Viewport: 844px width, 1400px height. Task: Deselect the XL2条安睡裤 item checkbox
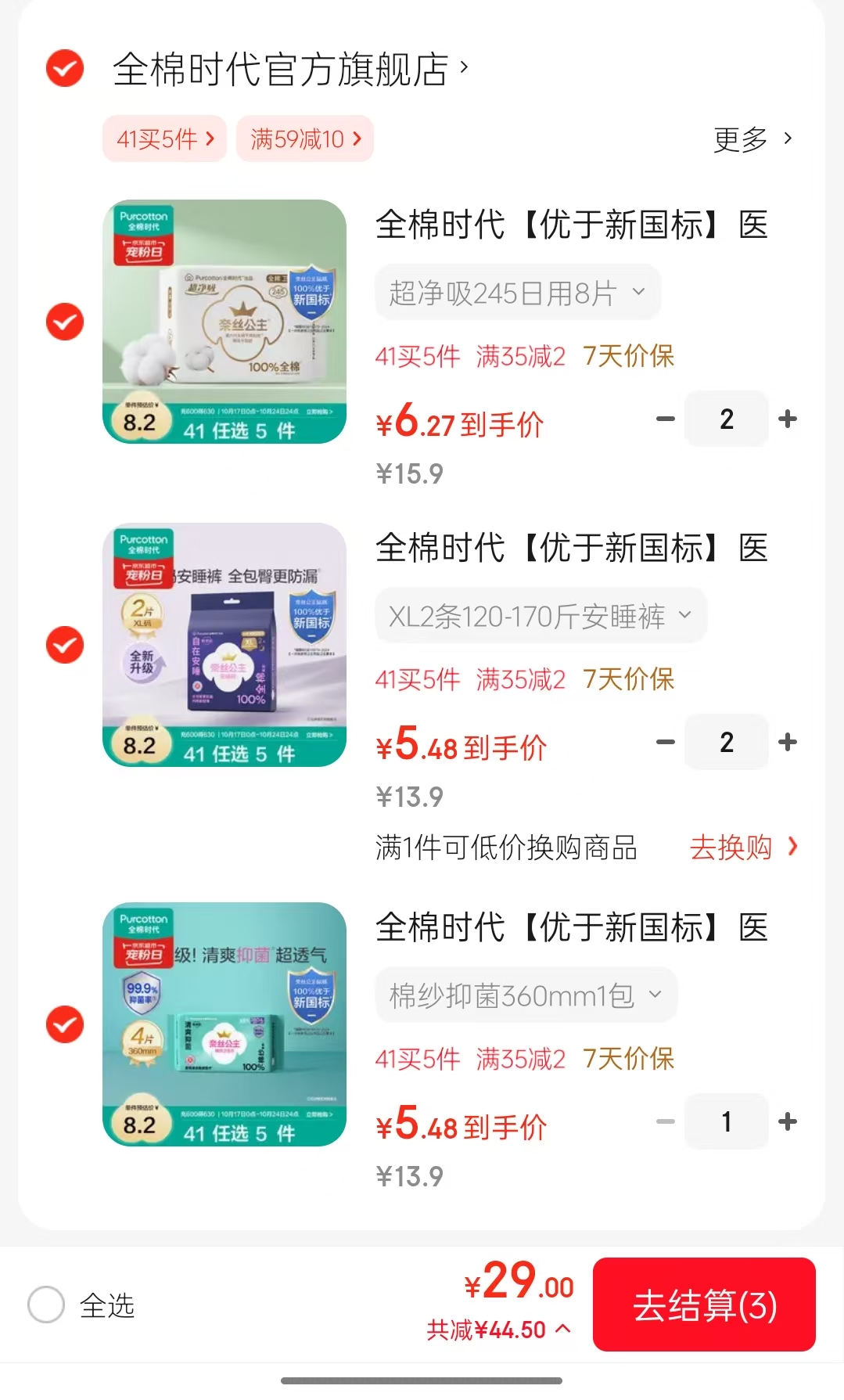(x=65, y=645)
